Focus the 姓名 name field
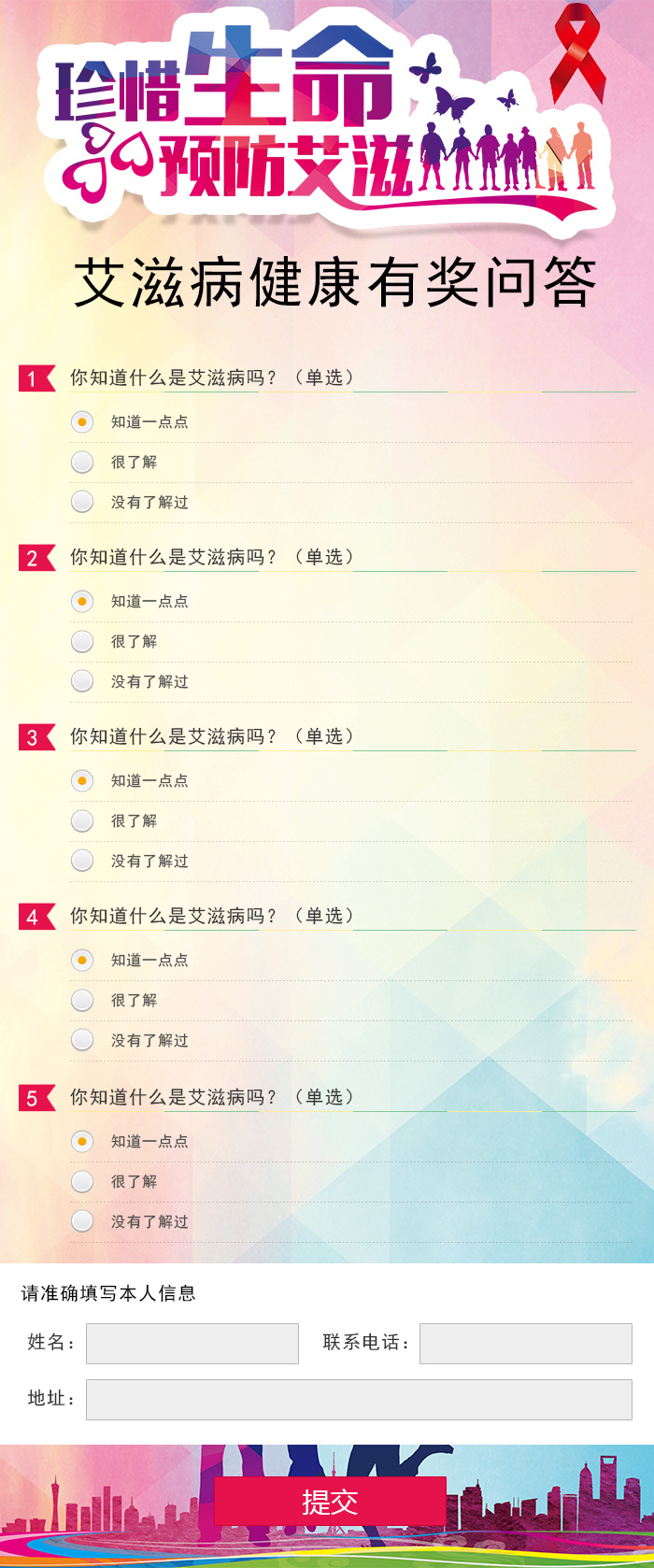 tap(192, 1343)
